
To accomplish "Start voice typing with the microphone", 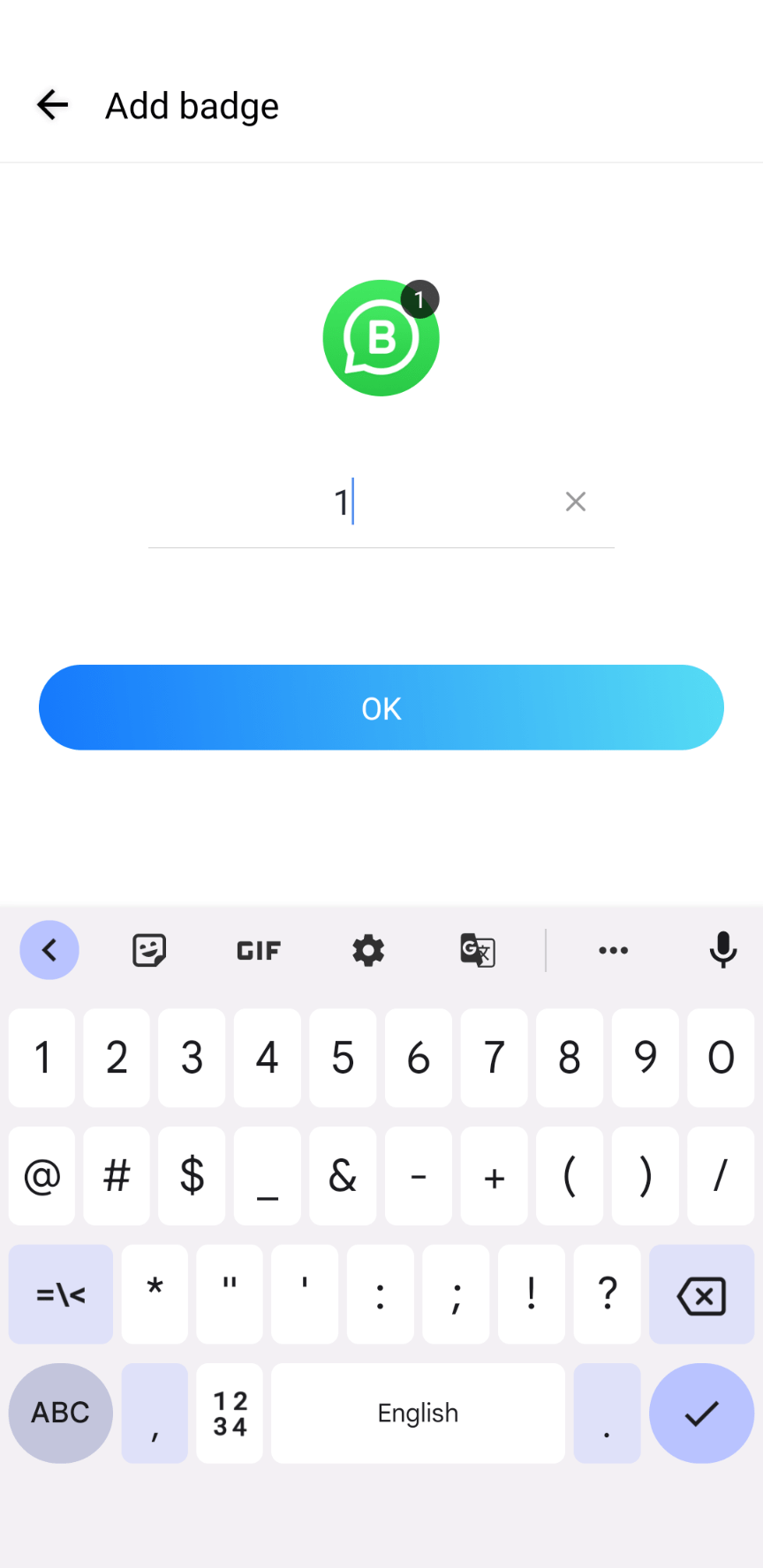I will point(723,950).
